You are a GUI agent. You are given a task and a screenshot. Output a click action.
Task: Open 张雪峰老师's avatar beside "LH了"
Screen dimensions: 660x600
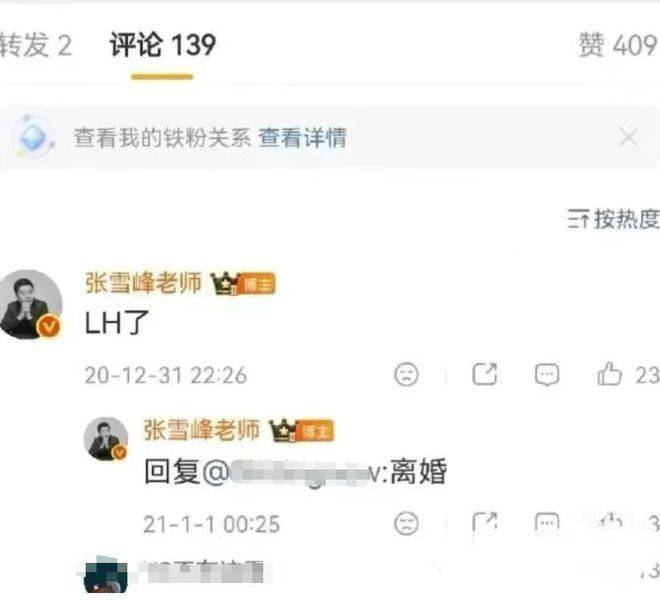(31, 303)
